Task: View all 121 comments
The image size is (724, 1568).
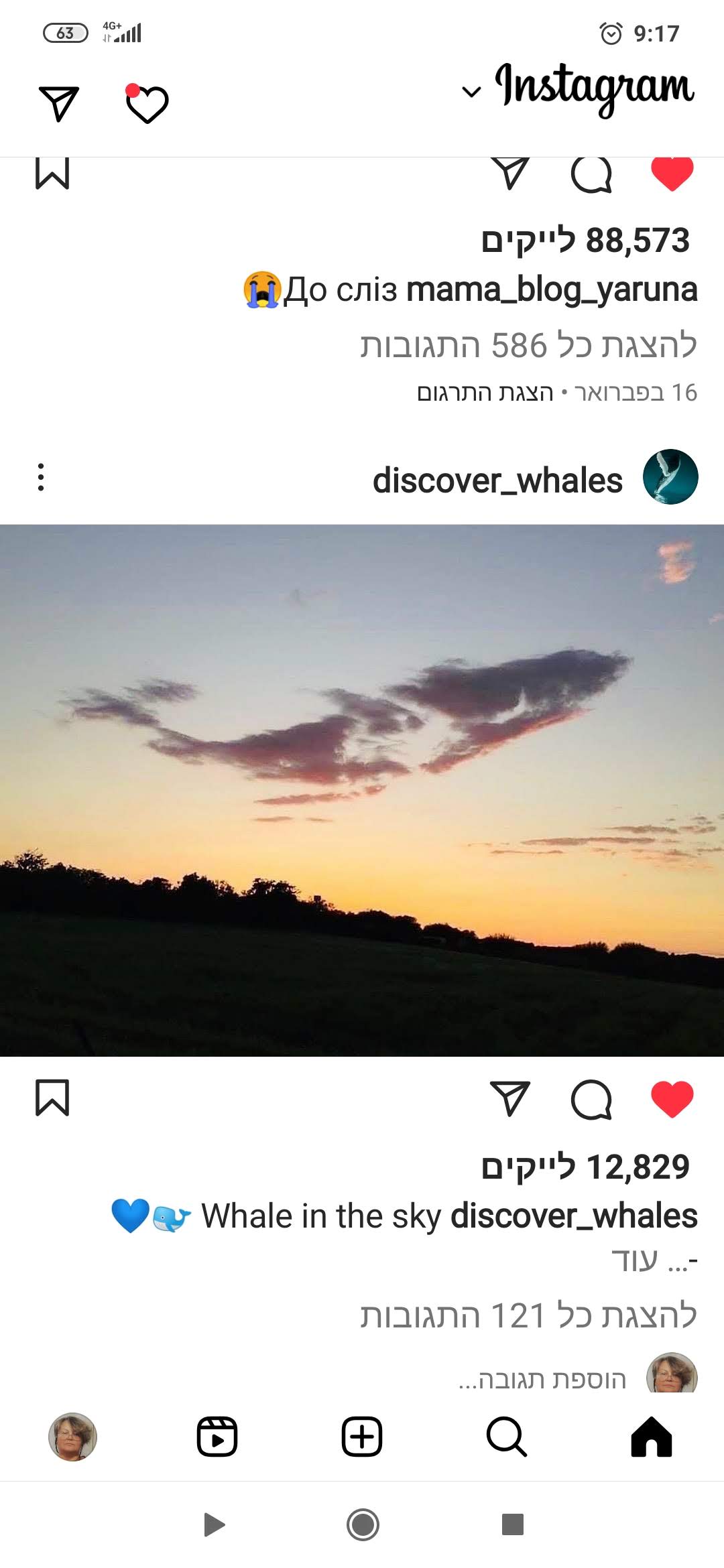Action: click(528, 1315)
